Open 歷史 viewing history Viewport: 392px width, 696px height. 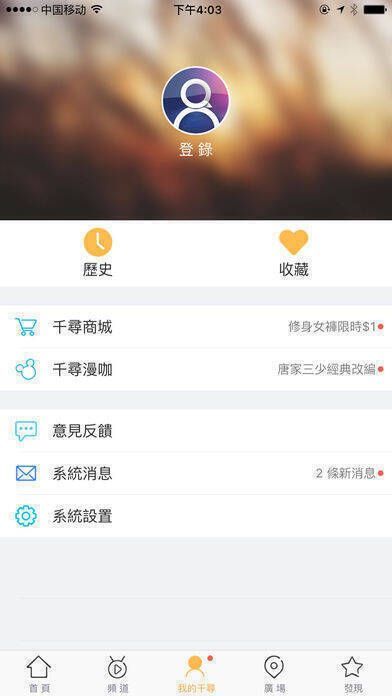[98, 253]
